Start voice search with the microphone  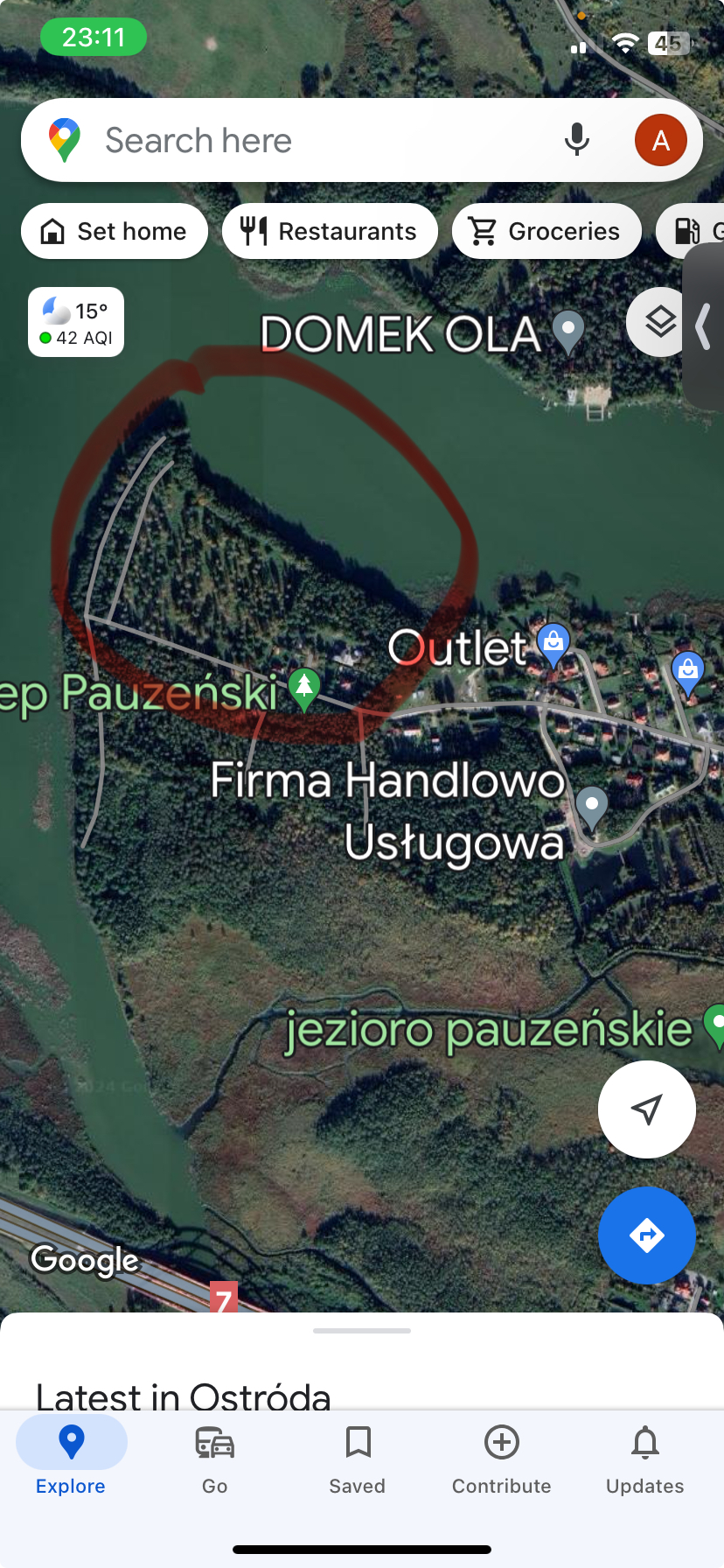[x=577, y=140]
